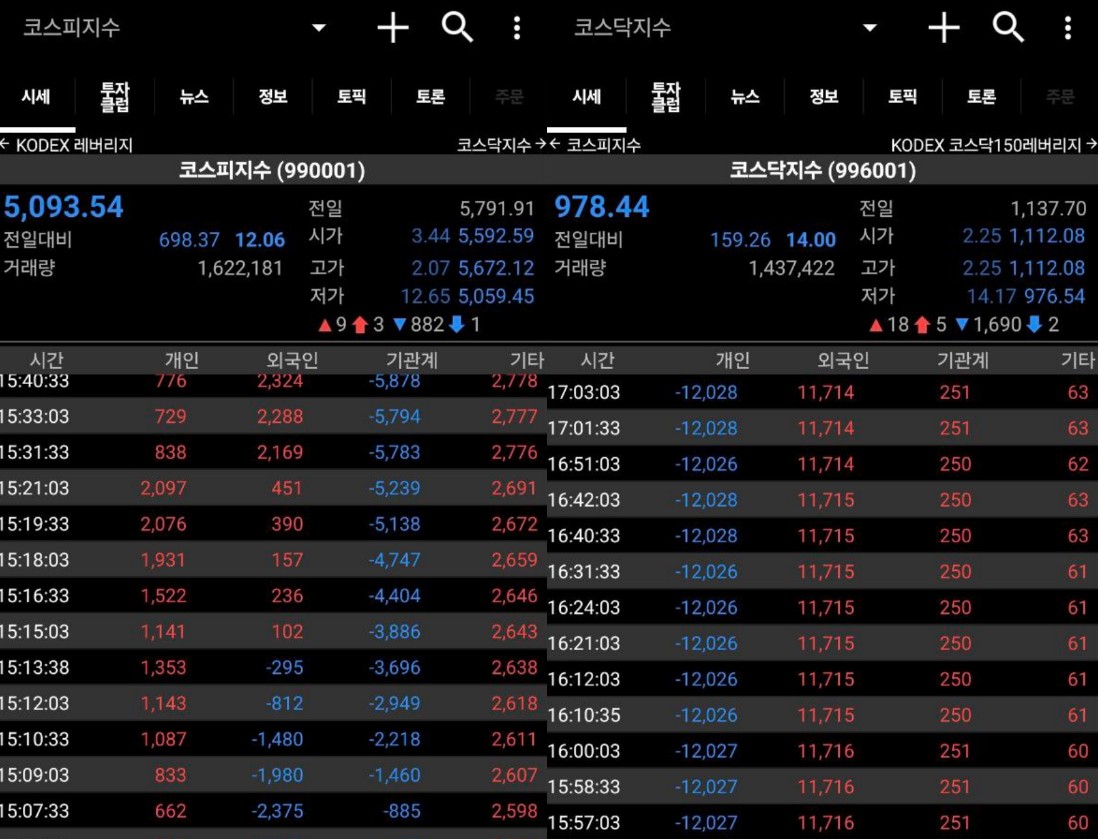Select the 정보 tab under 코스닥지수
The image size is (1098, 839).
click(824, 97)
